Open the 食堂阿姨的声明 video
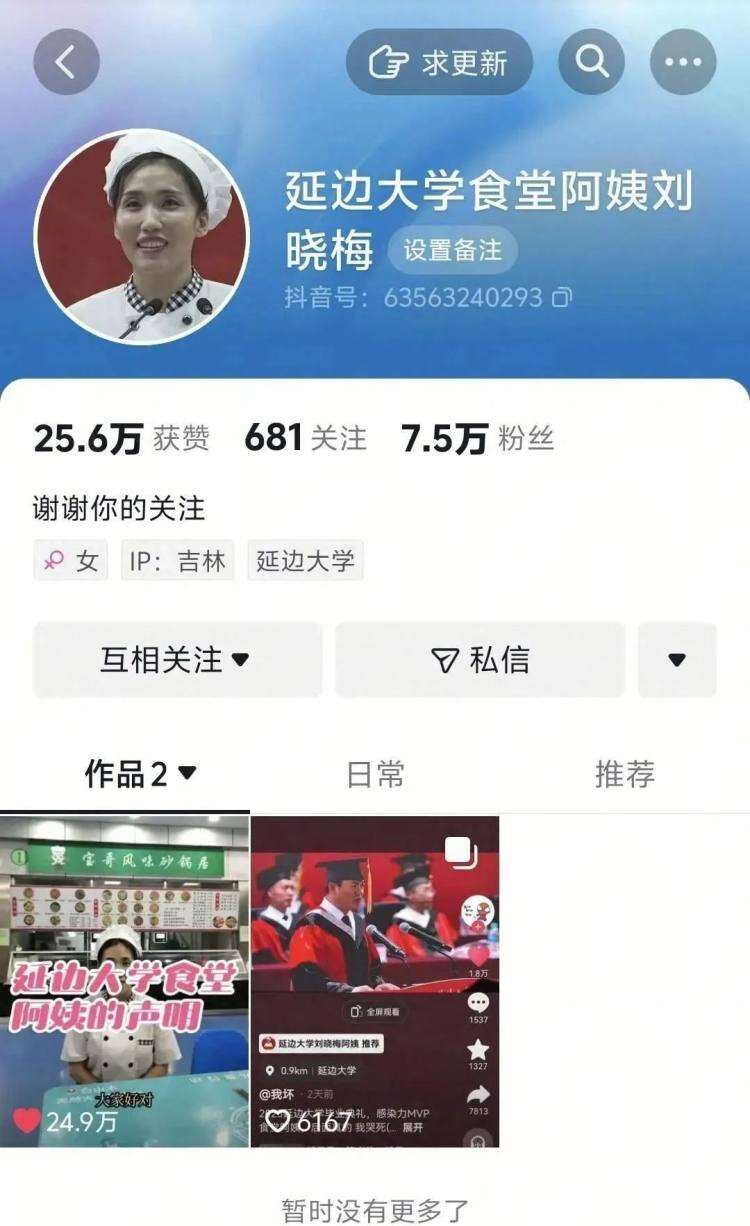This screenshot has width=750, height=1226. click(x=124, y=980)
